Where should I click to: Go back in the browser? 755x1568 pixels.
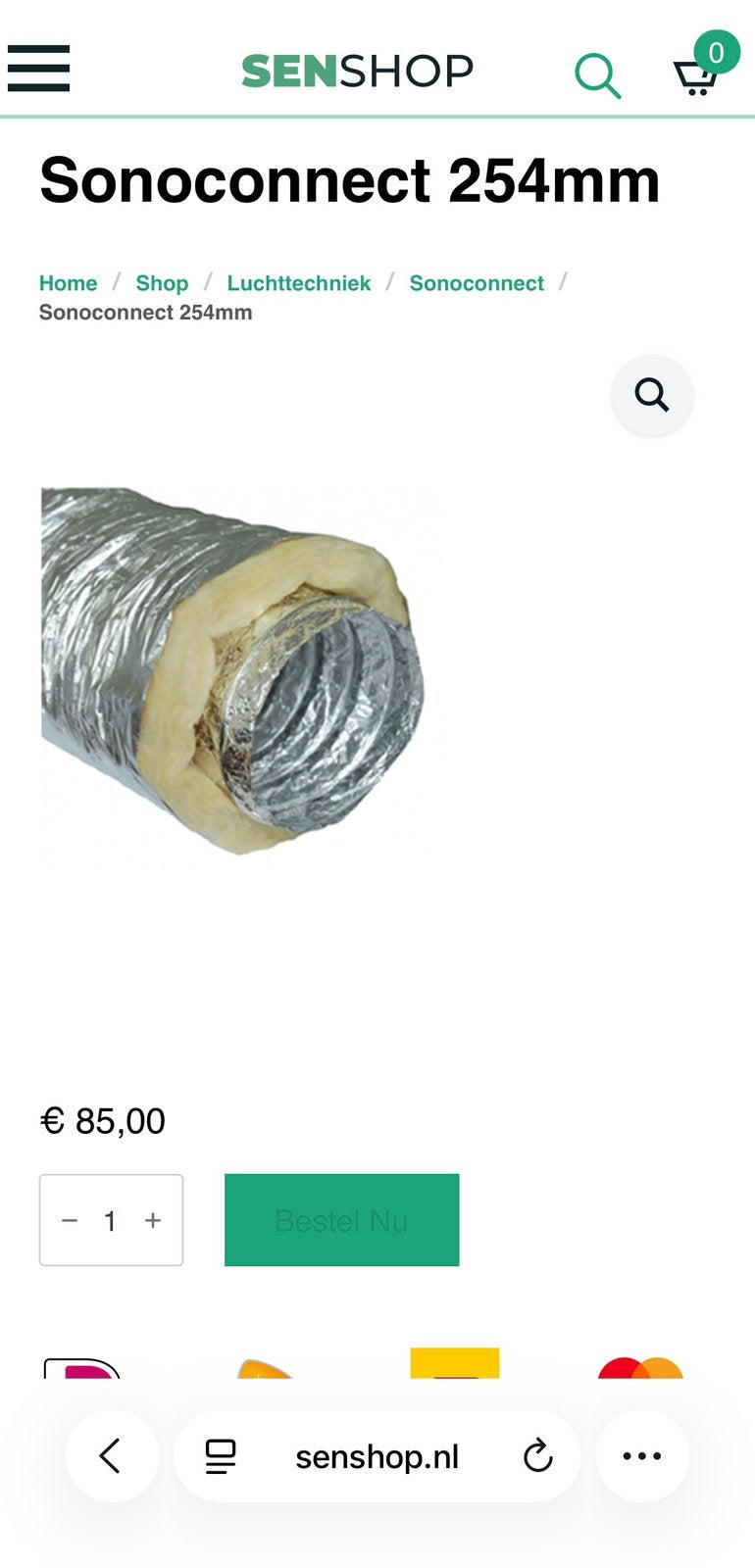pos(112,1456)
